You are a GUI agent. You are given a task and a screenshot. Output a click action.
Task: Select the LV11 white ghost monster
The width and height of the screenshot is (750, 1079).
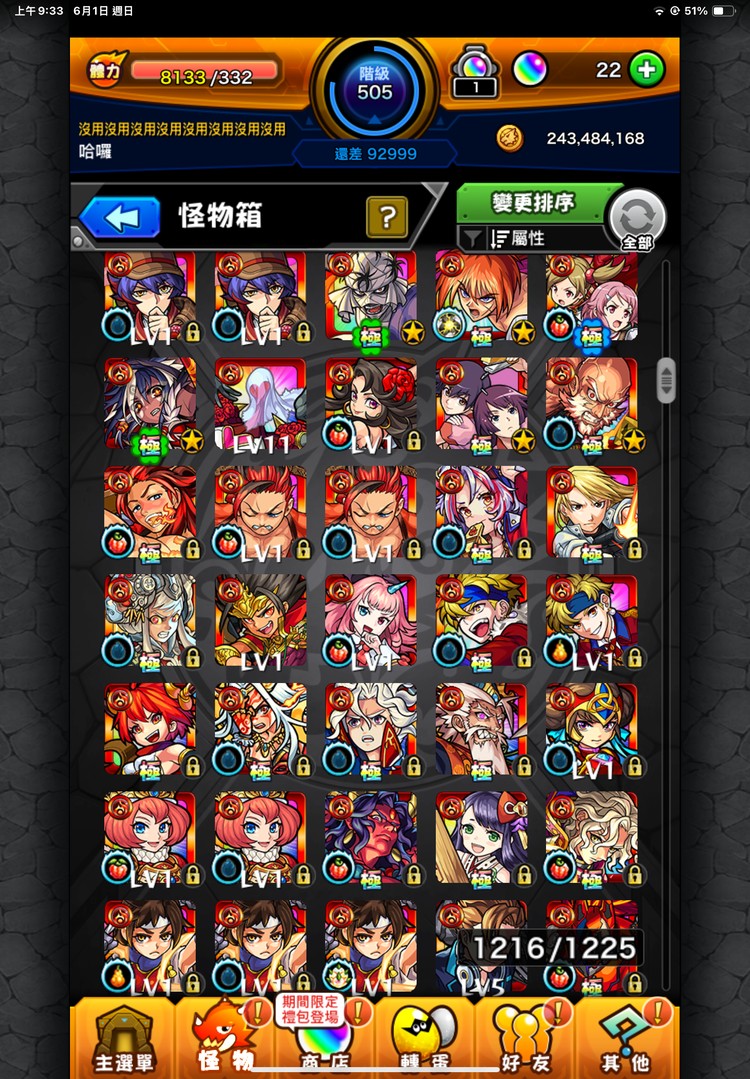click(260, 404)
